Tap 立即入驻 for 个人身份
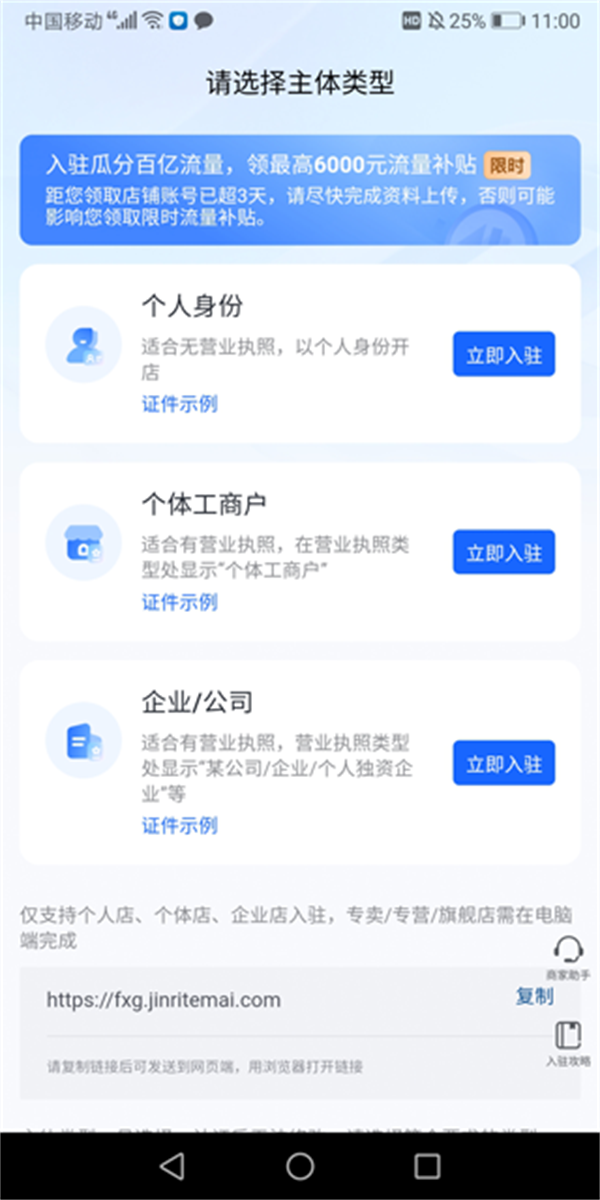This screenshot has height=1200, width=600. pyautogui.click(x=503, y=355)
